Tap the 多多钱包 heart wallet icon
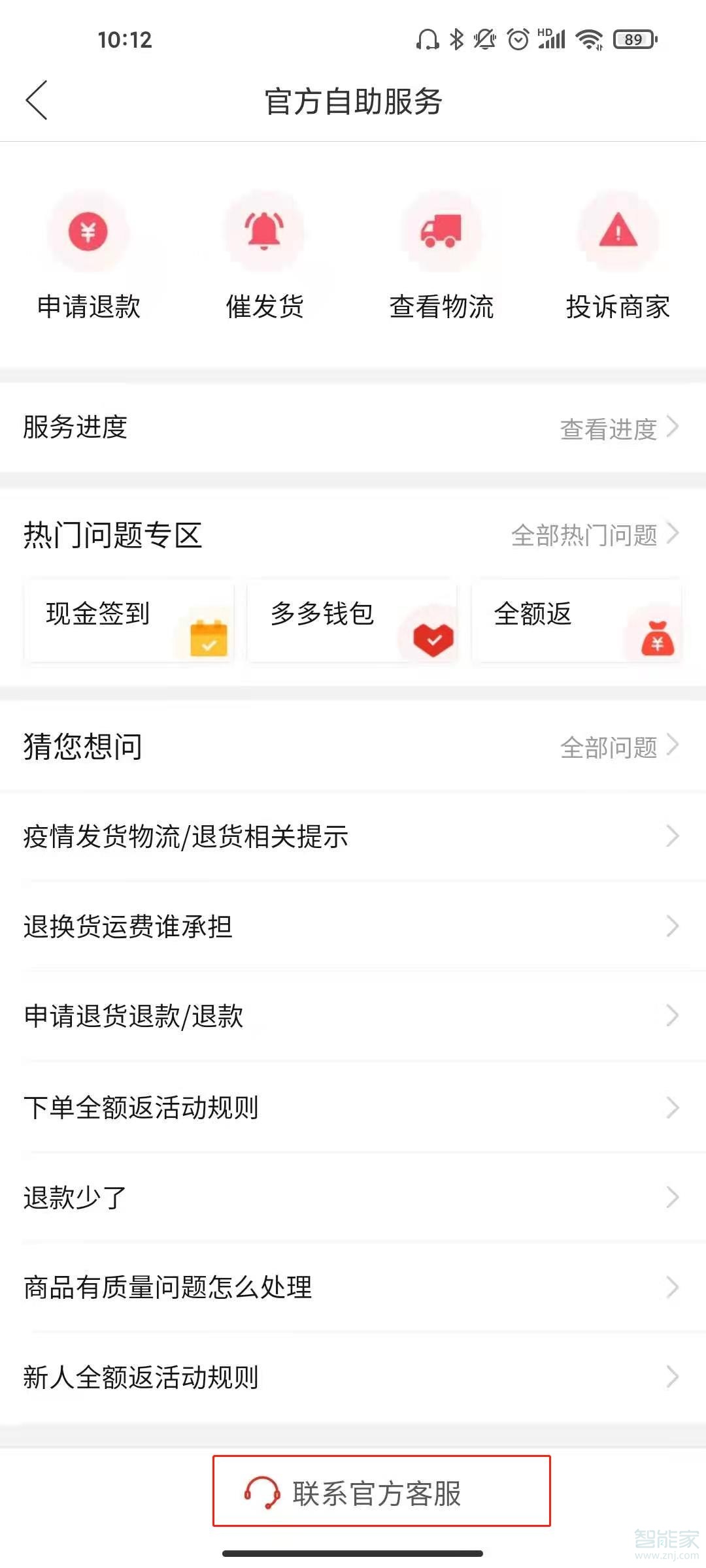Screen dimensions: 706x1568 (431, 639)
